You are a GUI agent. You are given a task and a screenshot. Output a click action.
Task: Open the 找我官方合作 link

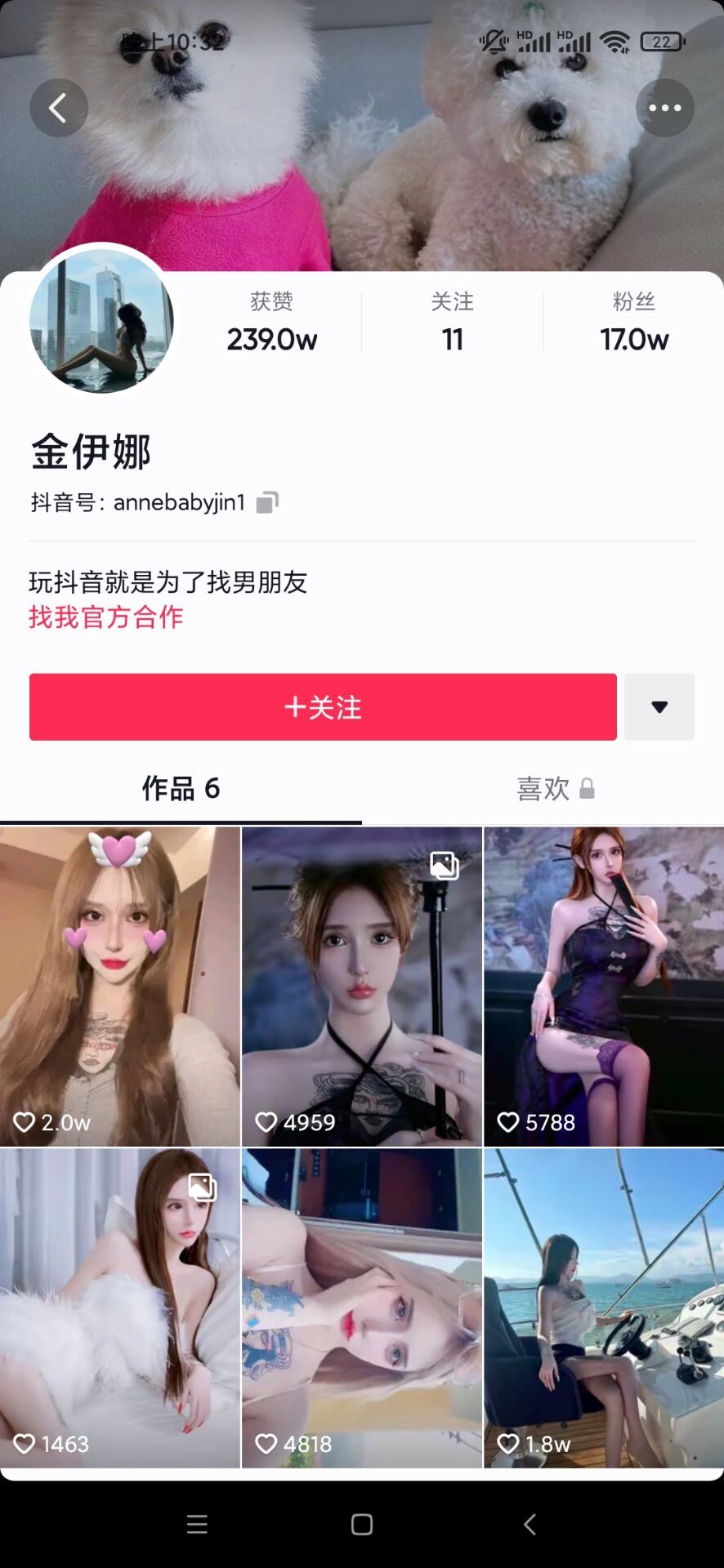click(106, 617)
